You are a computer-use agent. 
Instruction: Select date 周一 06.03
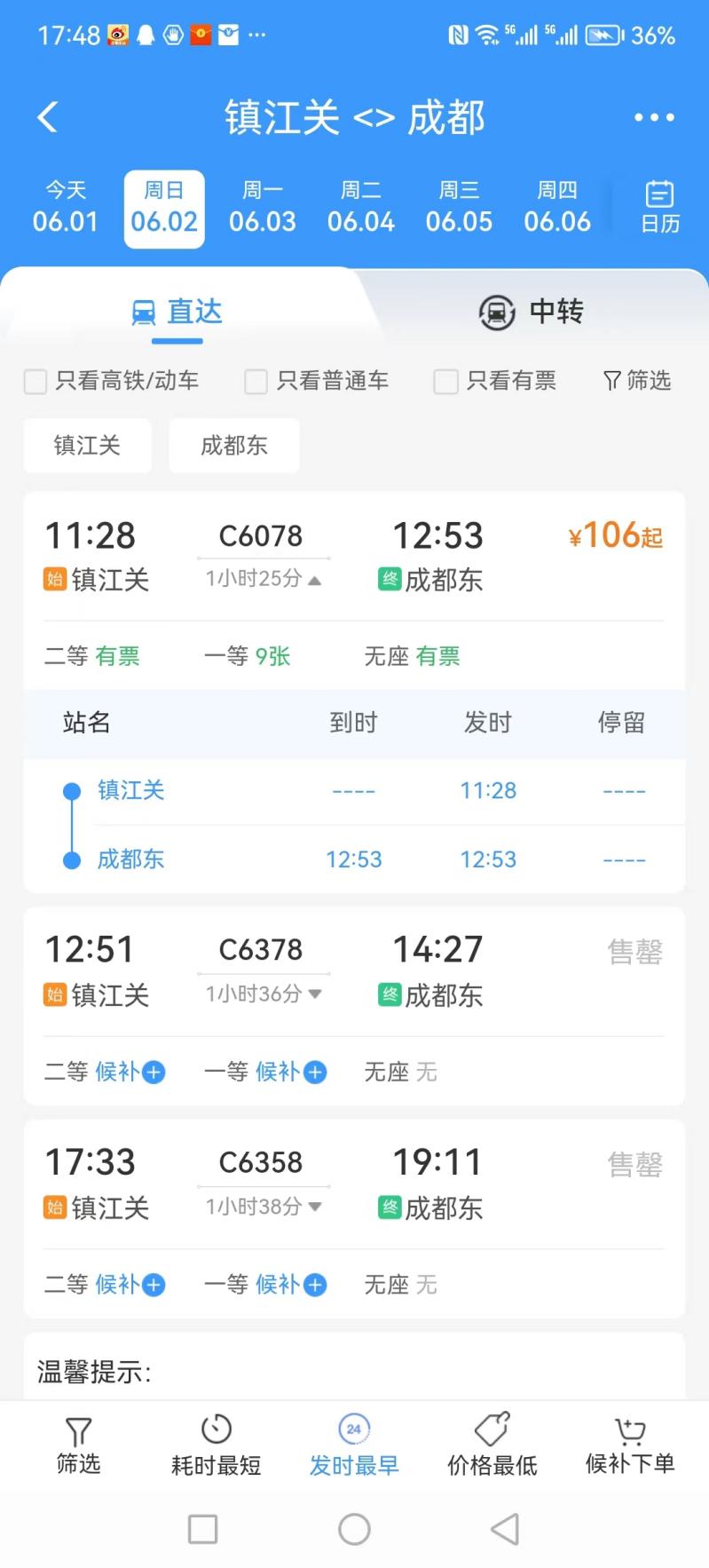(x=263, y=208)
